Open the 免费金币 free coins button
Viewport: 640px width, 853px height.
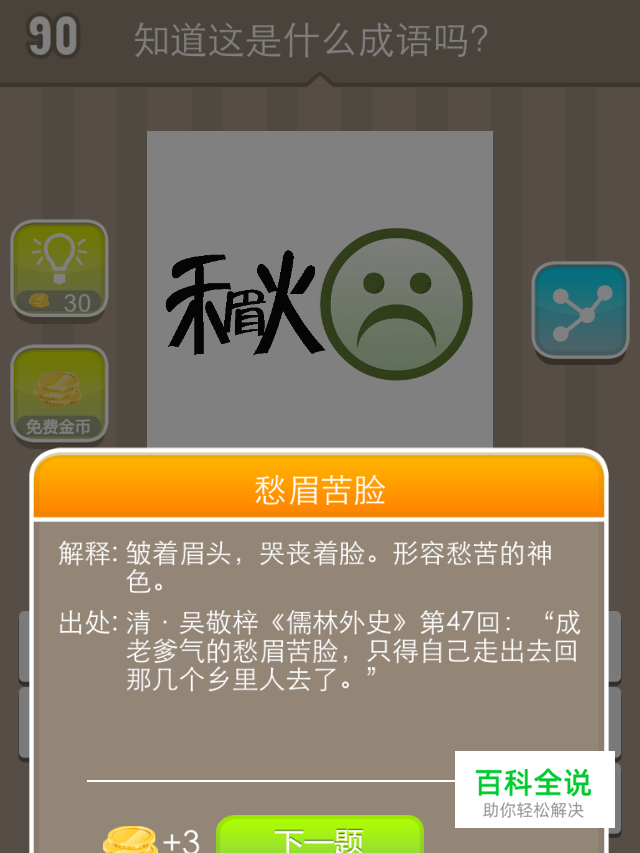[59, 393]
